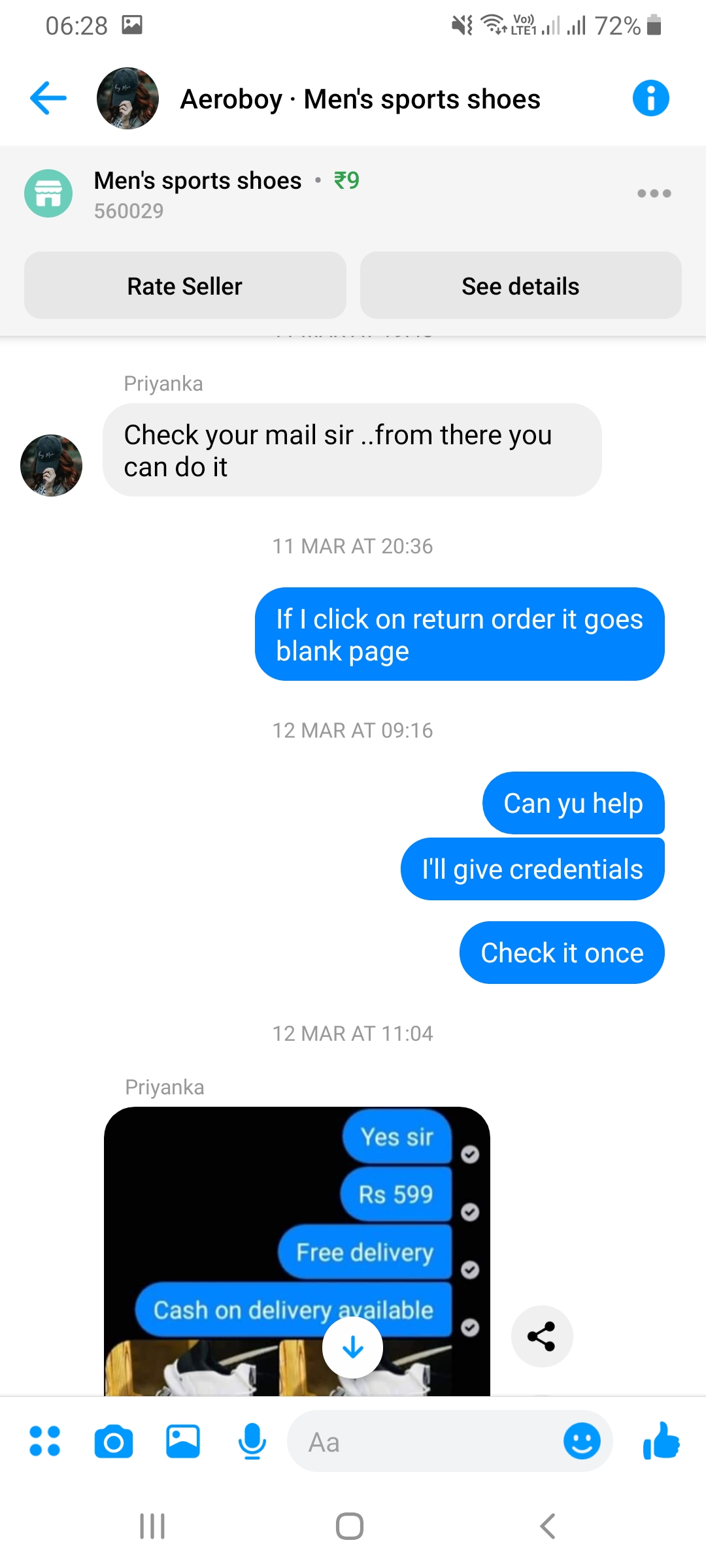Jump to the latest messages
The width and height of the screenshot is (706, 1568).
353,1347
